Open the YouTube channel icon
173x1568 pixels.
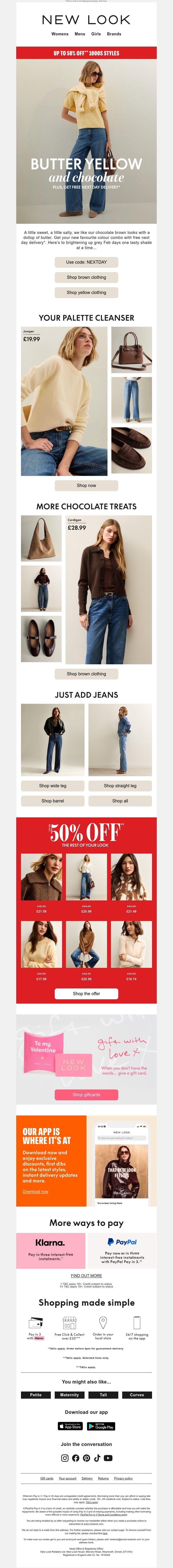tap(108, 1458)
